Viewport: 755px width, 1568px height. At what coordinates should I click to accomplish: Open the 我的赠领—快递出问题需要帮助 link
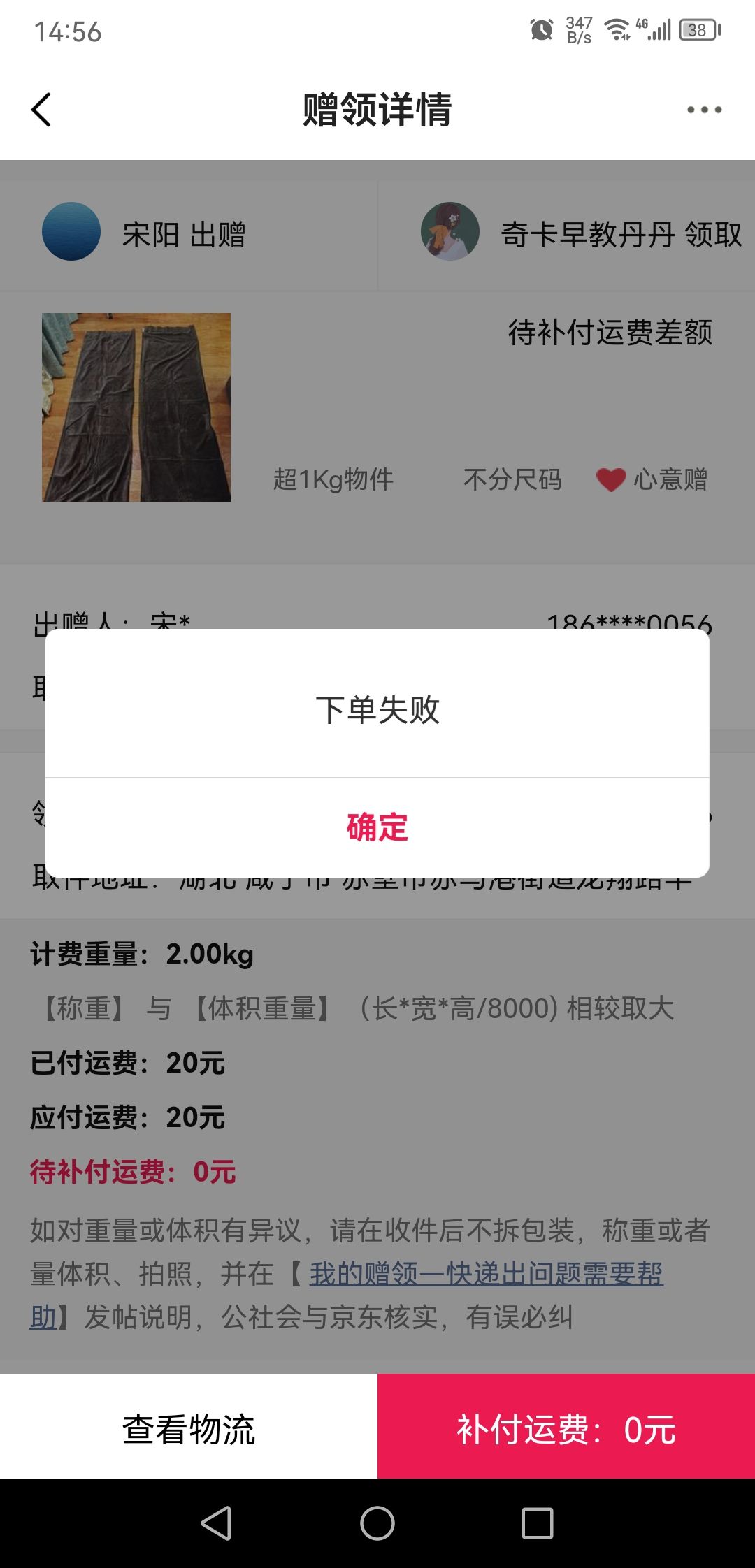tap(486, 1275)
